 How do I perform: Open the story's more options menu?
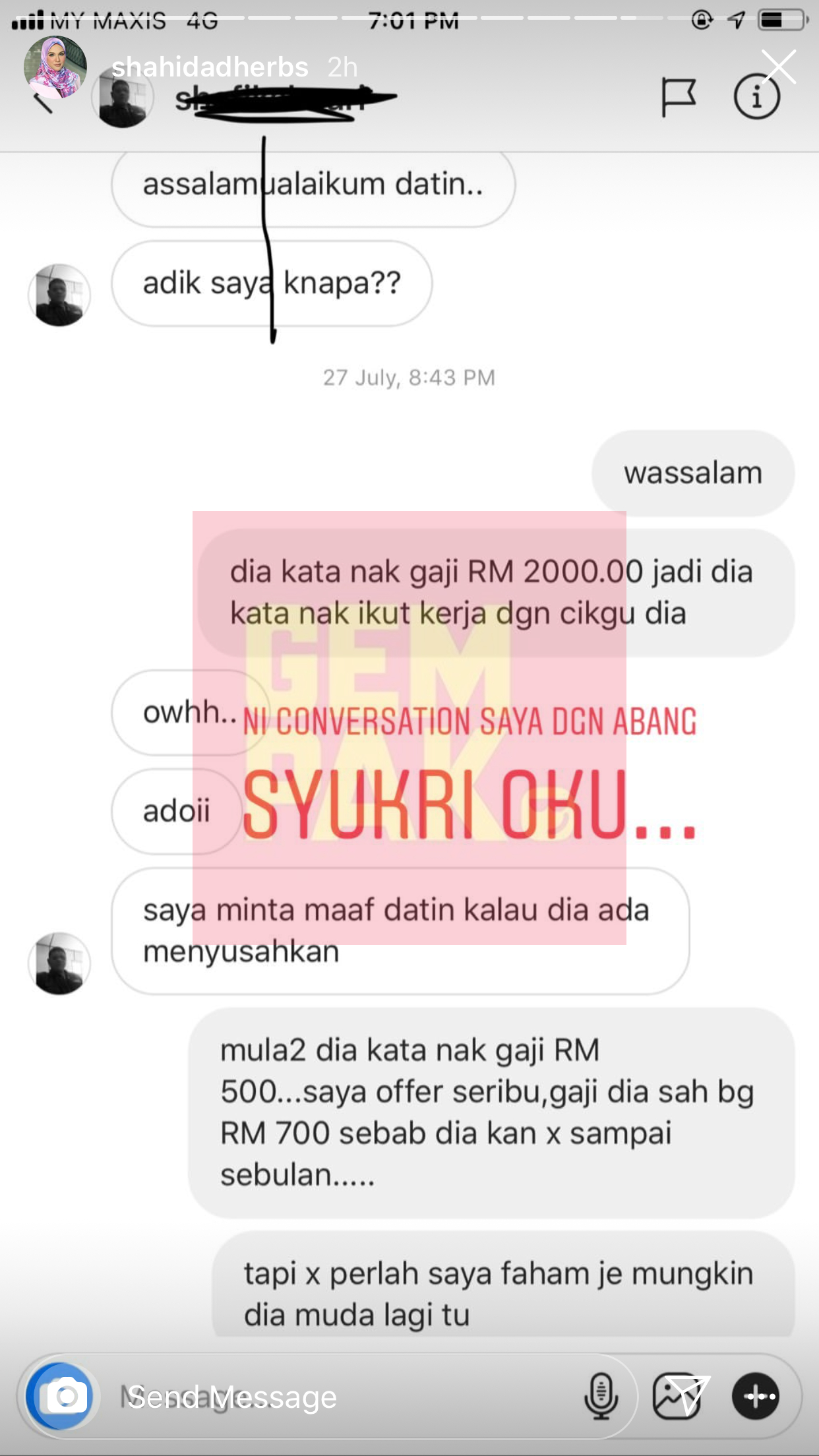757,1396
